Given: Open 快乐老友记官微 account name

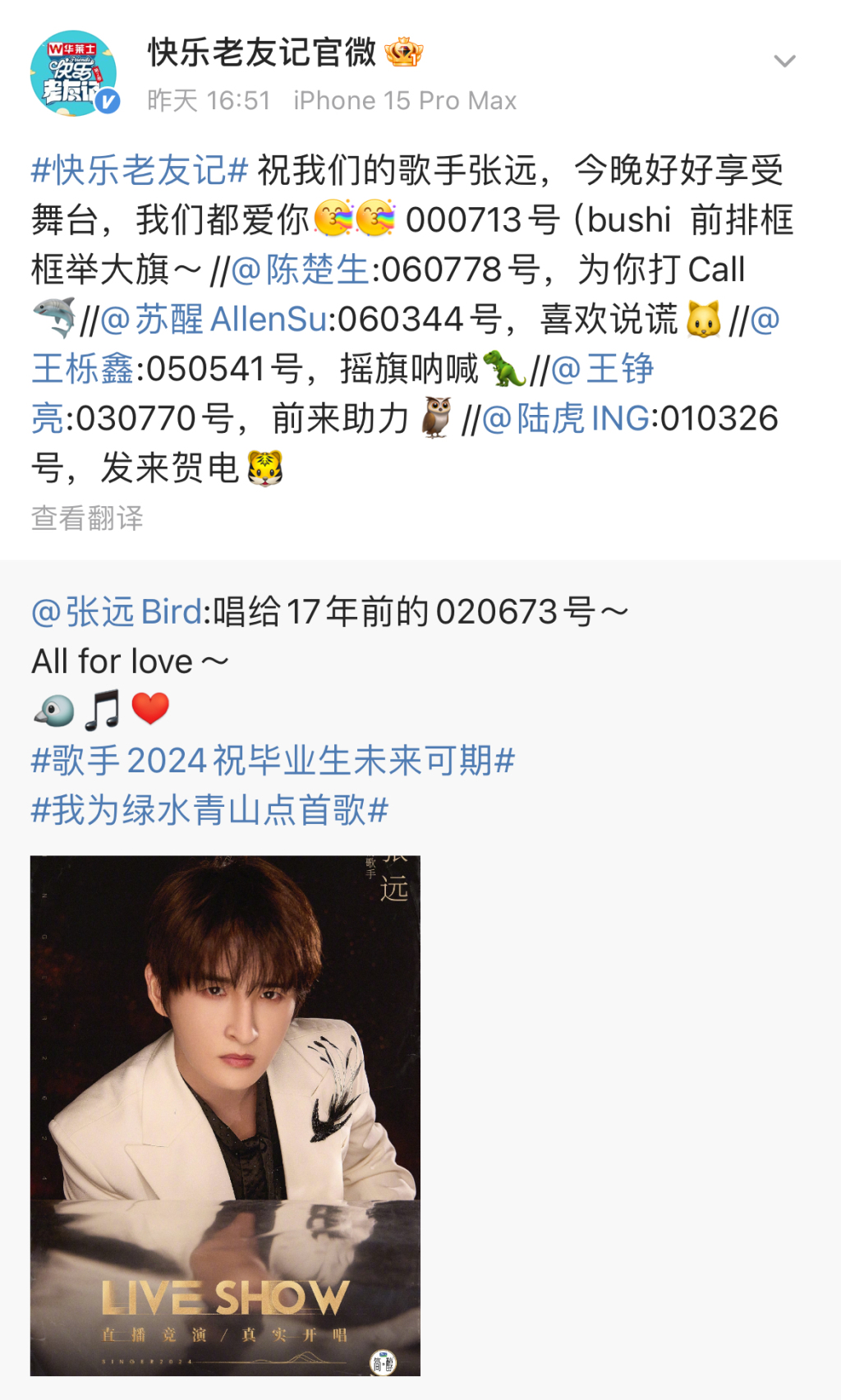Looking at the screenshot, I should pos(261,53).
